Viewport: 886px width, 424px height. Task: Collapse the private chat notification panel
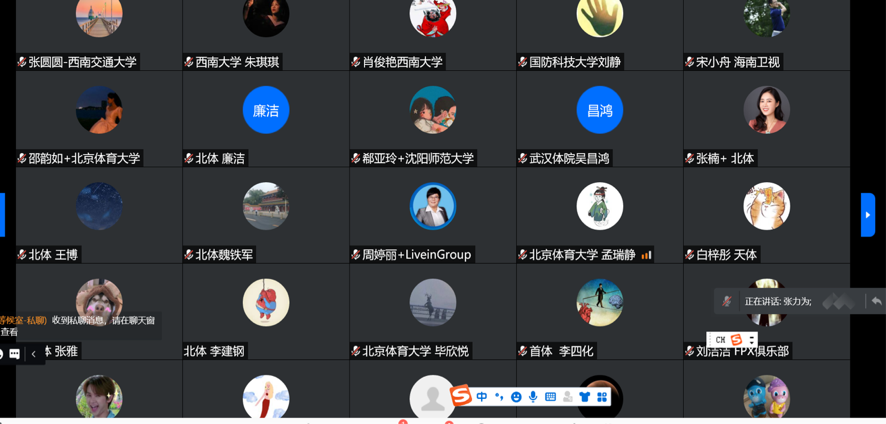(33, 354)
